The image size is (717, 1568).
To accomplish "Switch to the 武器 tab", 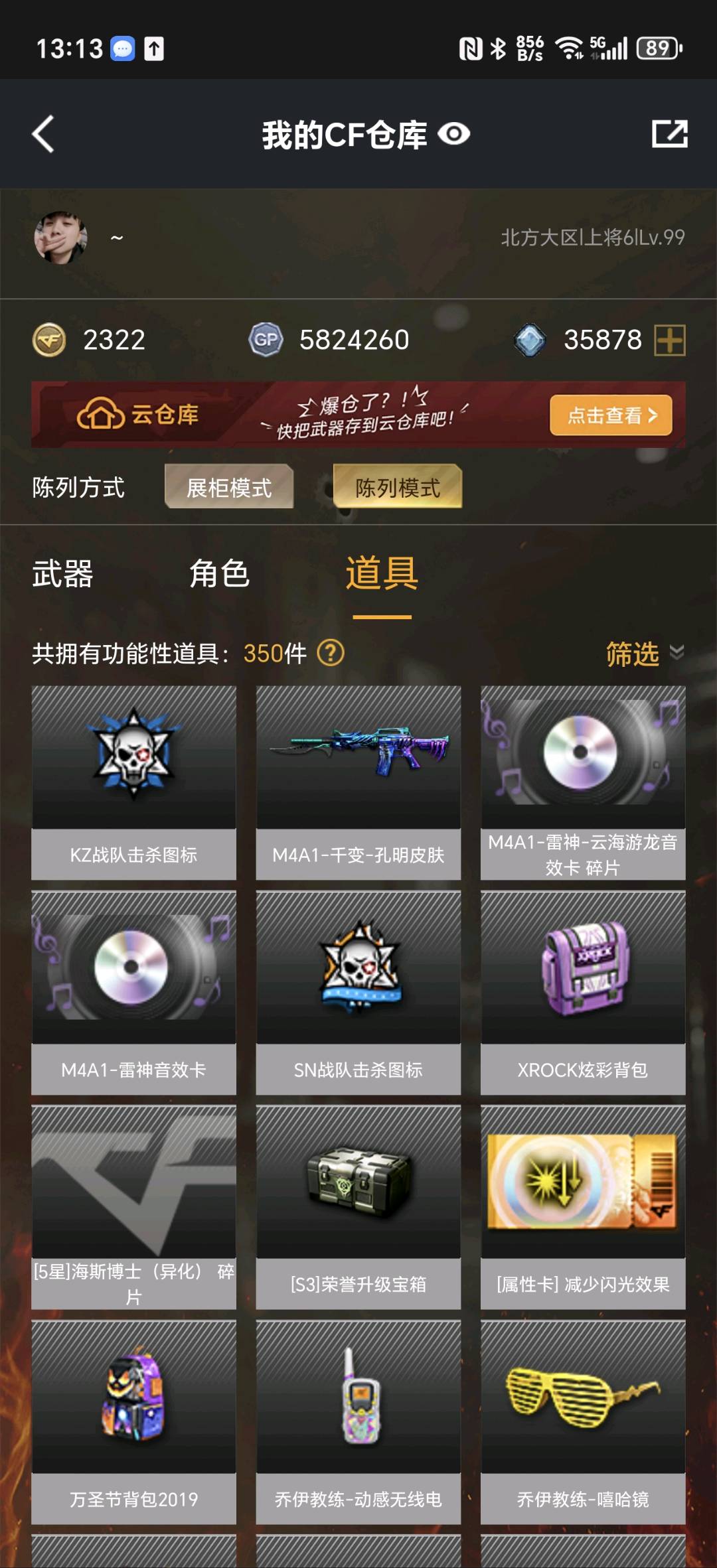I will coord(62,573).
